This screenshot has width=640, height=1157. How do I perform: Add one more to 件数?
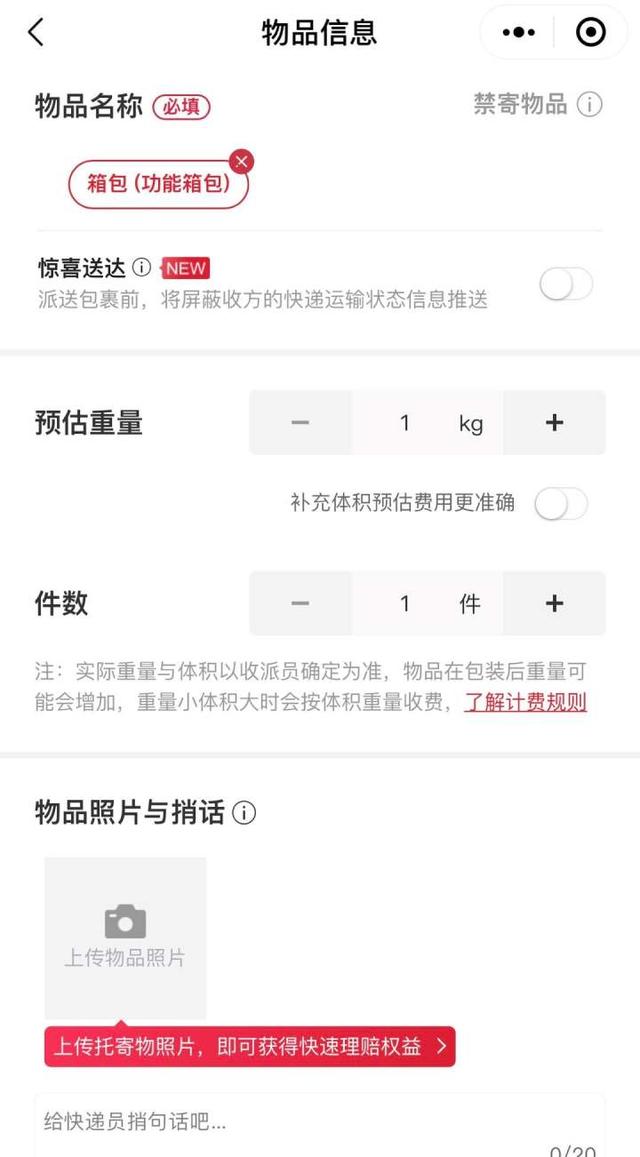click(554, 603)
